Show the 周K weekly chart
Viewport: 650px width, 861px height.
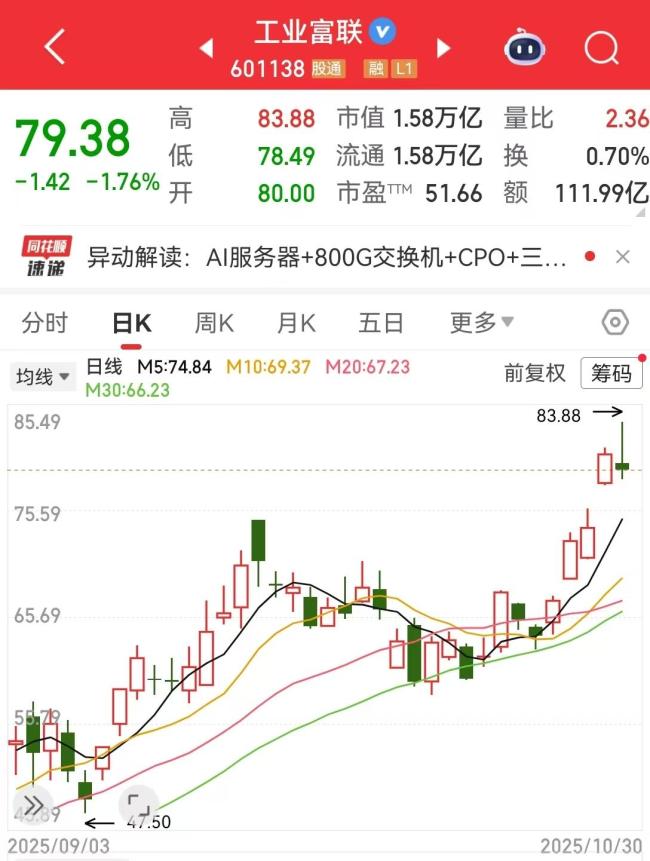[214, 323]
